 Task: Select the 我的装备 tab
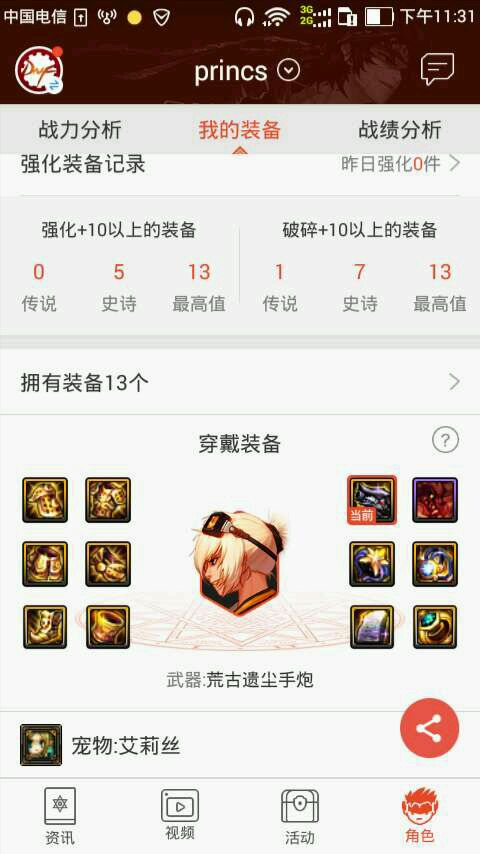coord(240,130)
